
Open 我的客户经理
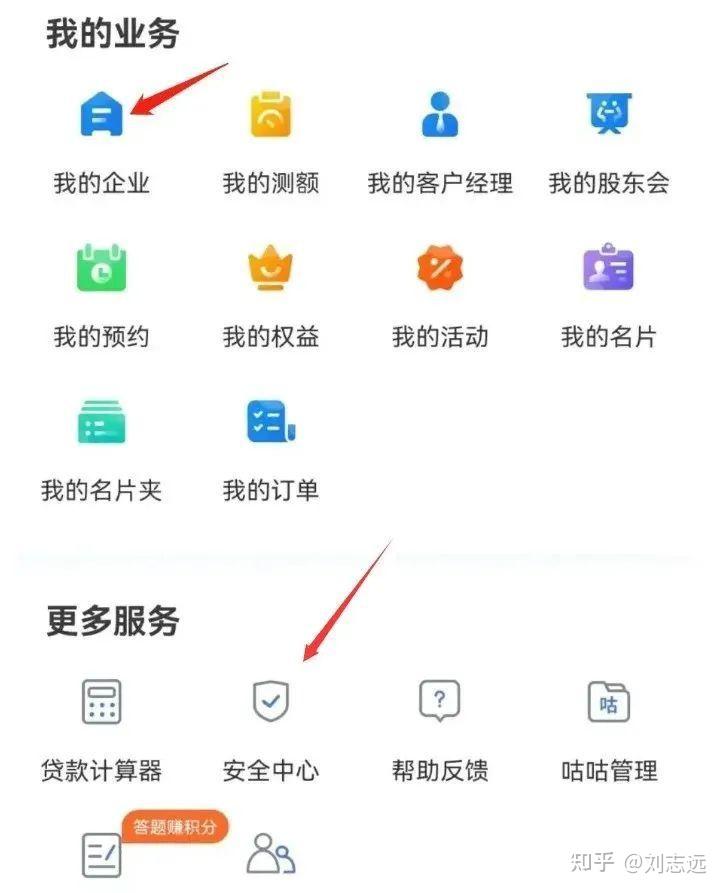coord(440,115)
